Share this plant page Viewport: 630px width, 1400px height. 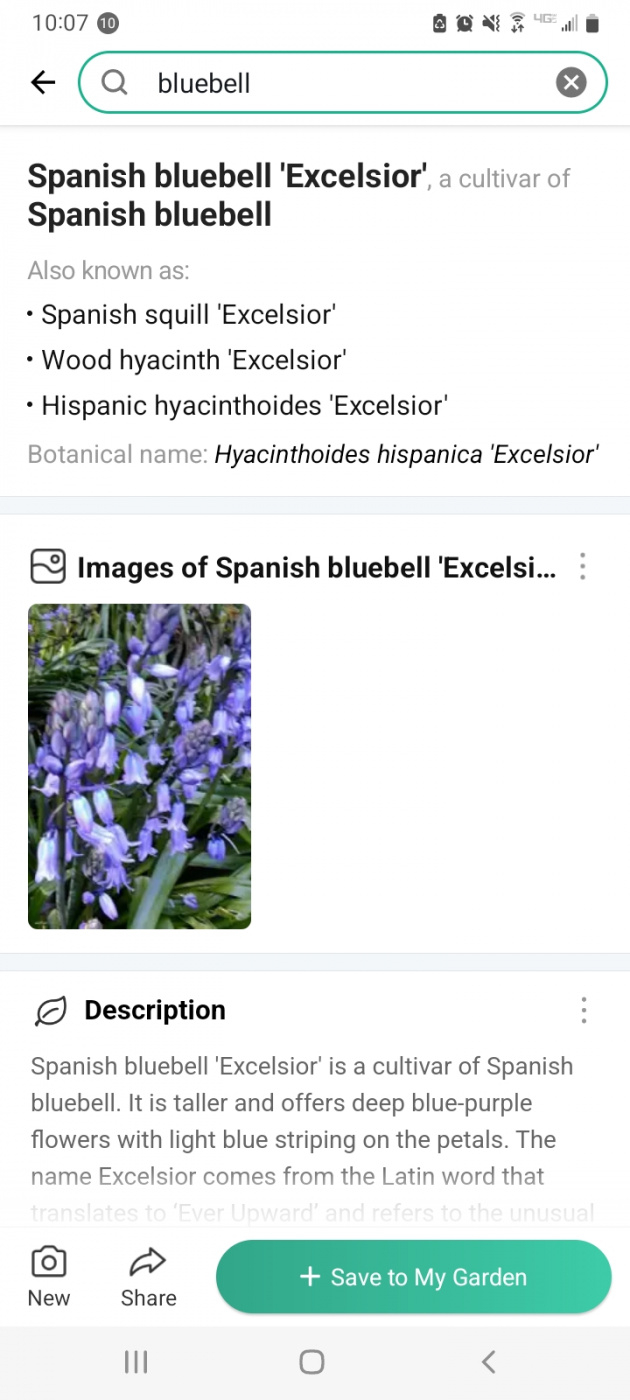[x=148, y=1276]
